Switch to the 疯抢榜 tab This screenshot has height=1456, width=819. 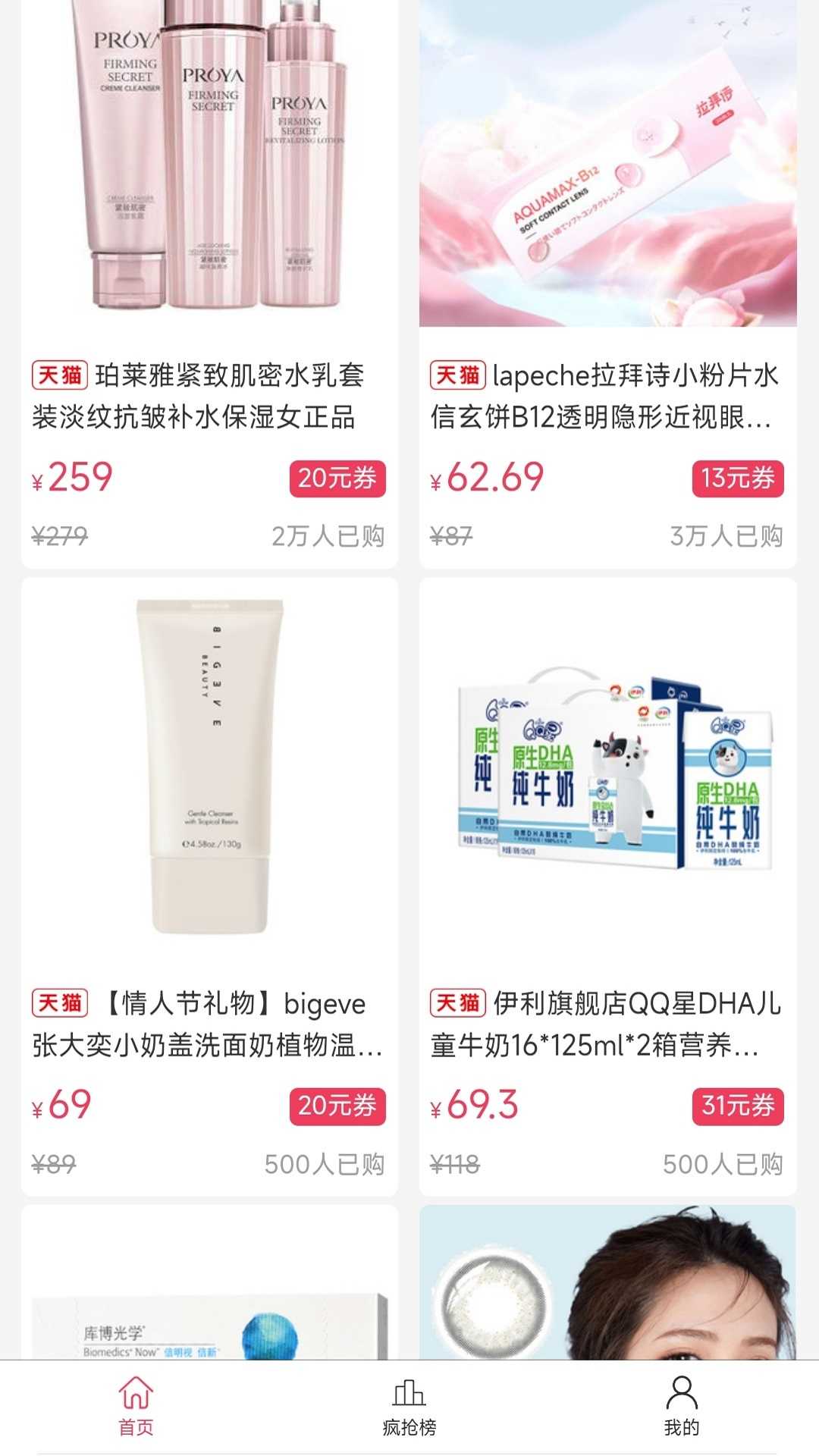tap(409, 1407)
